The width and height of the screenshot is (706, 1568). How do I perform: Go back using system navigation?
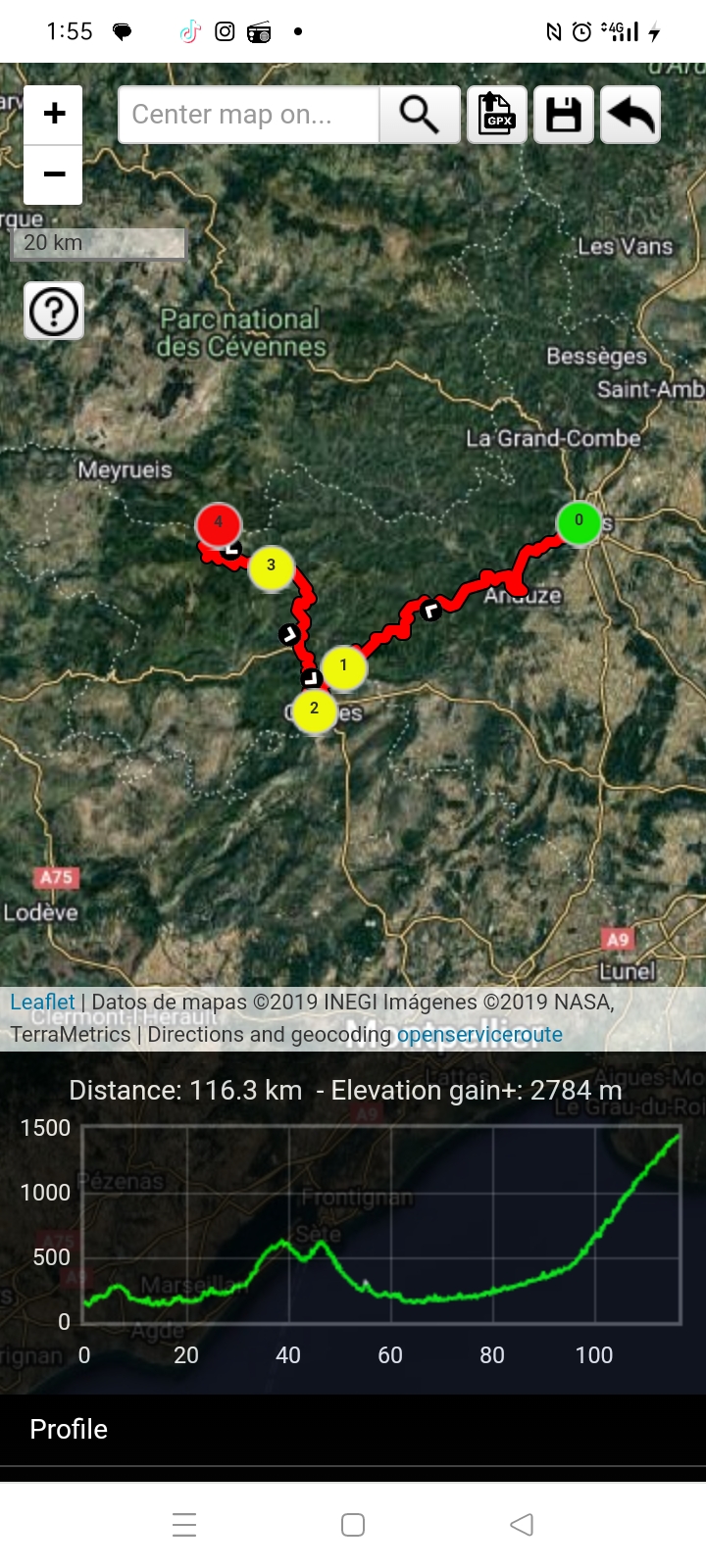tap(522, 1525)
